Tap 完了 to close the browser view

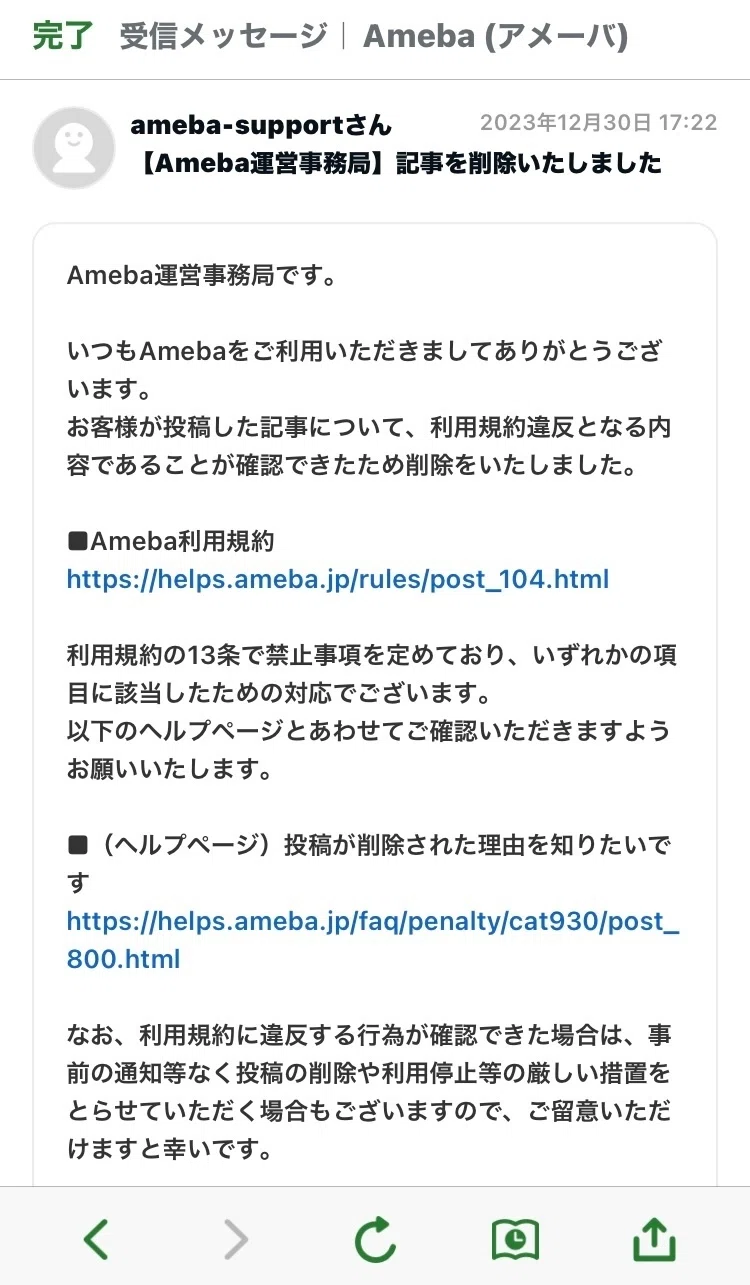pos(63,36)
